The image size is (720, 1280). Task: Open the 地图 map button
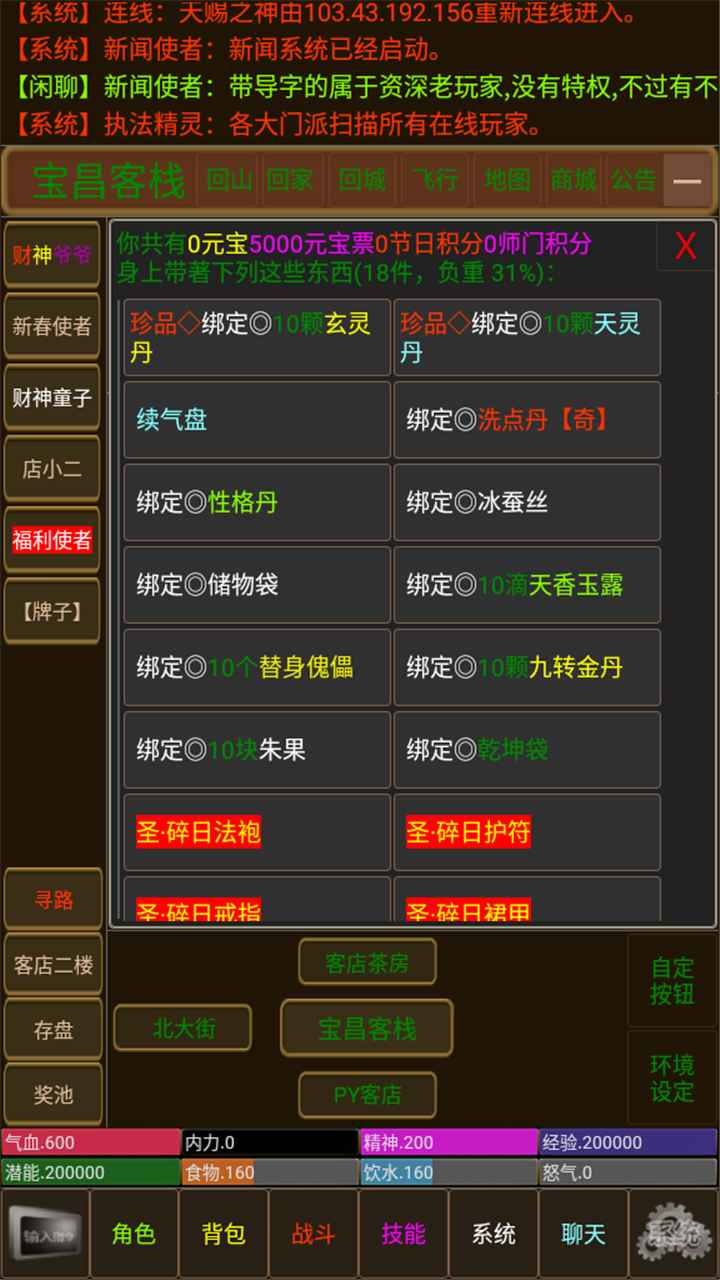(507, 180)
